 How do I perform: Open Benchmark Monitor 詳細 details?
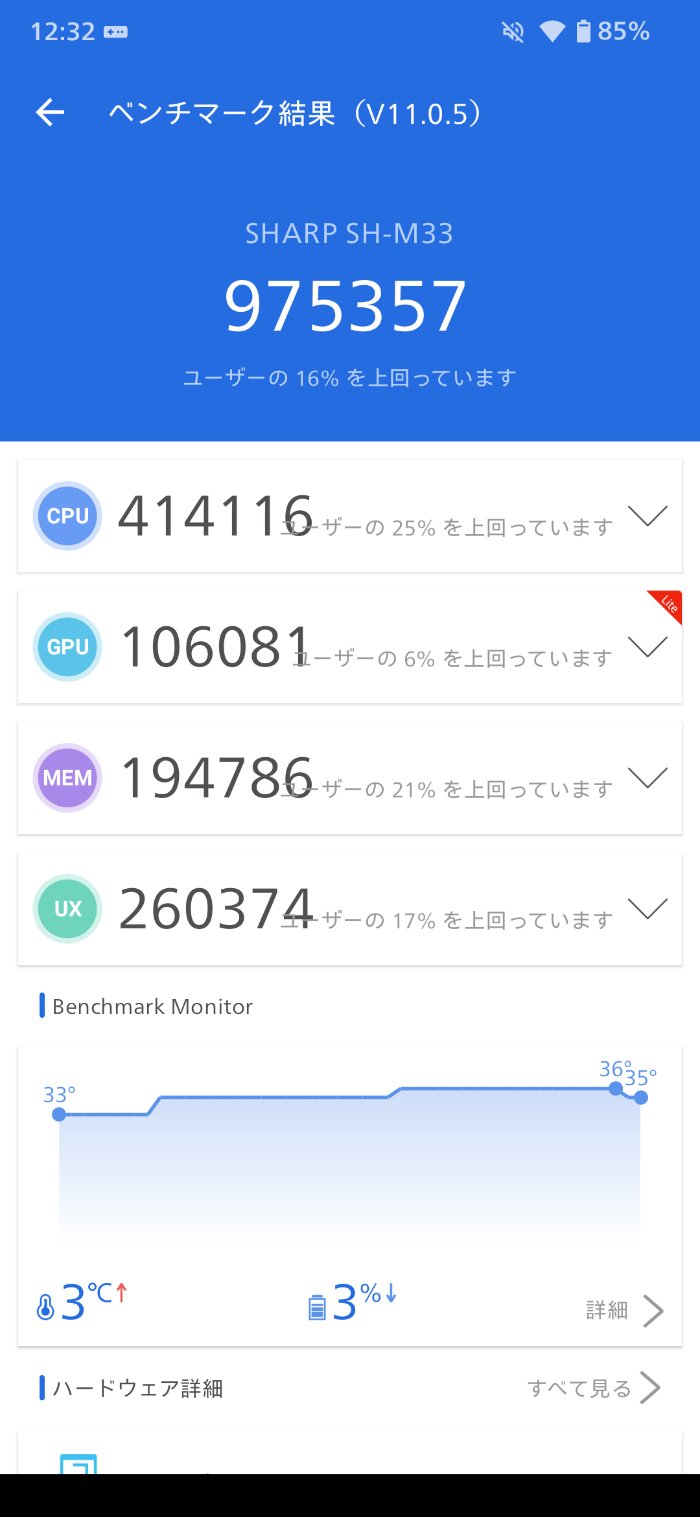tap(625, 1310)
